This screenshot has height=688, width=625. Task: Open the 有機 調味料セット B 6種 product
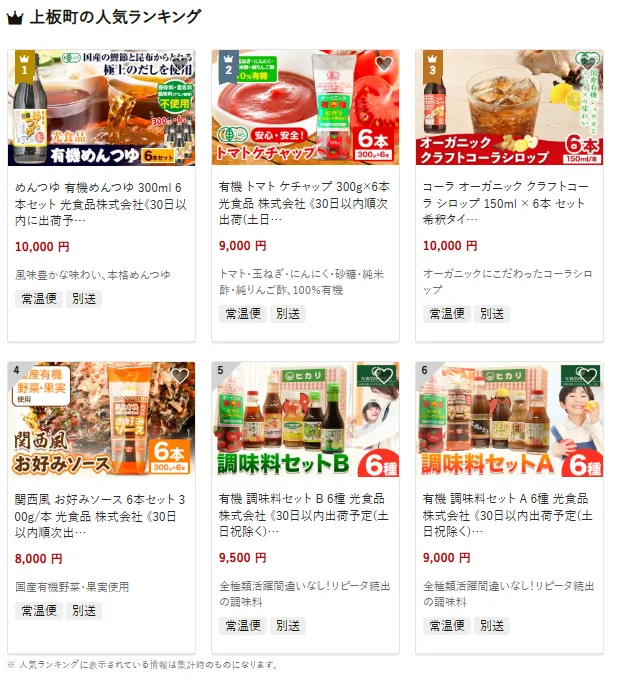click(x=305, y=515)
